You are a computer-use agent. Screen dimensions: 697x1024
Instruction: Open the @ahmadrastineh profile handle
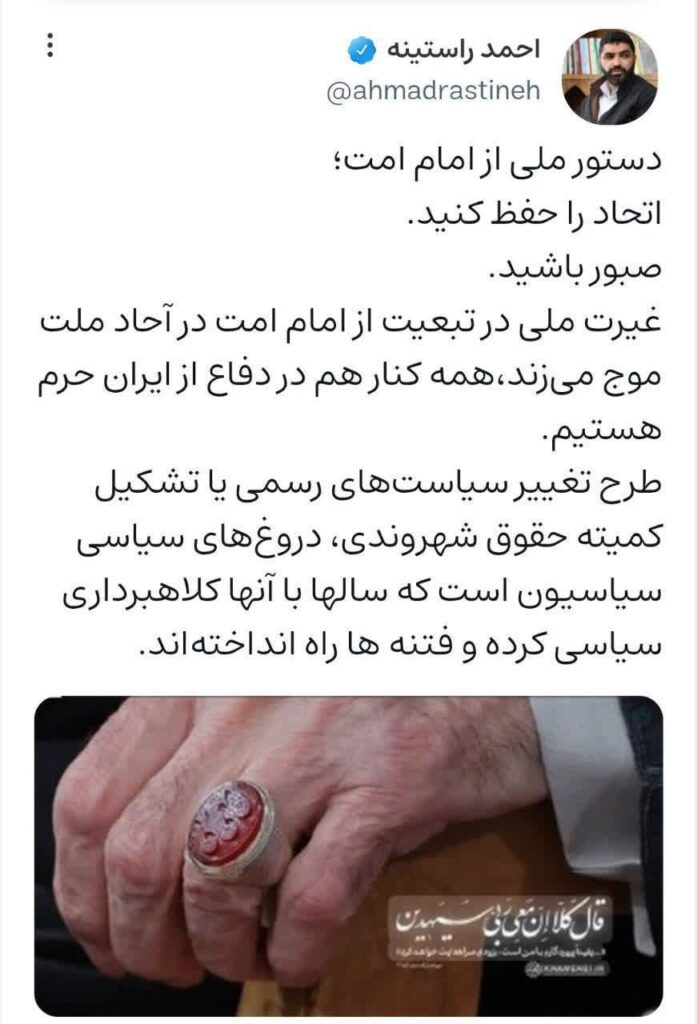tap(434, 91)
